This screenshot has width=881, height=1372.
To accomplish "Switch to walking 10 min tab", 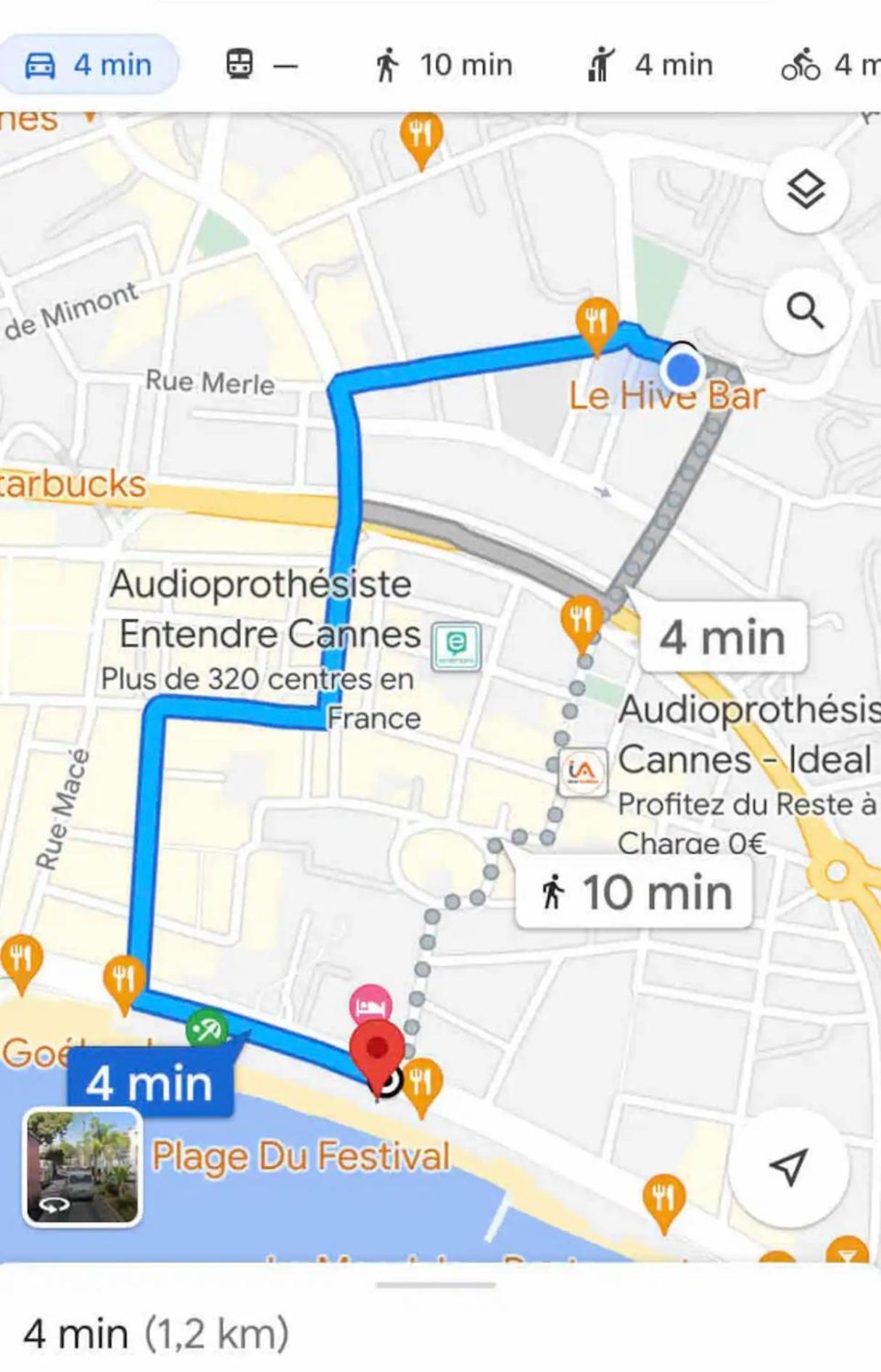I will 444,65.
